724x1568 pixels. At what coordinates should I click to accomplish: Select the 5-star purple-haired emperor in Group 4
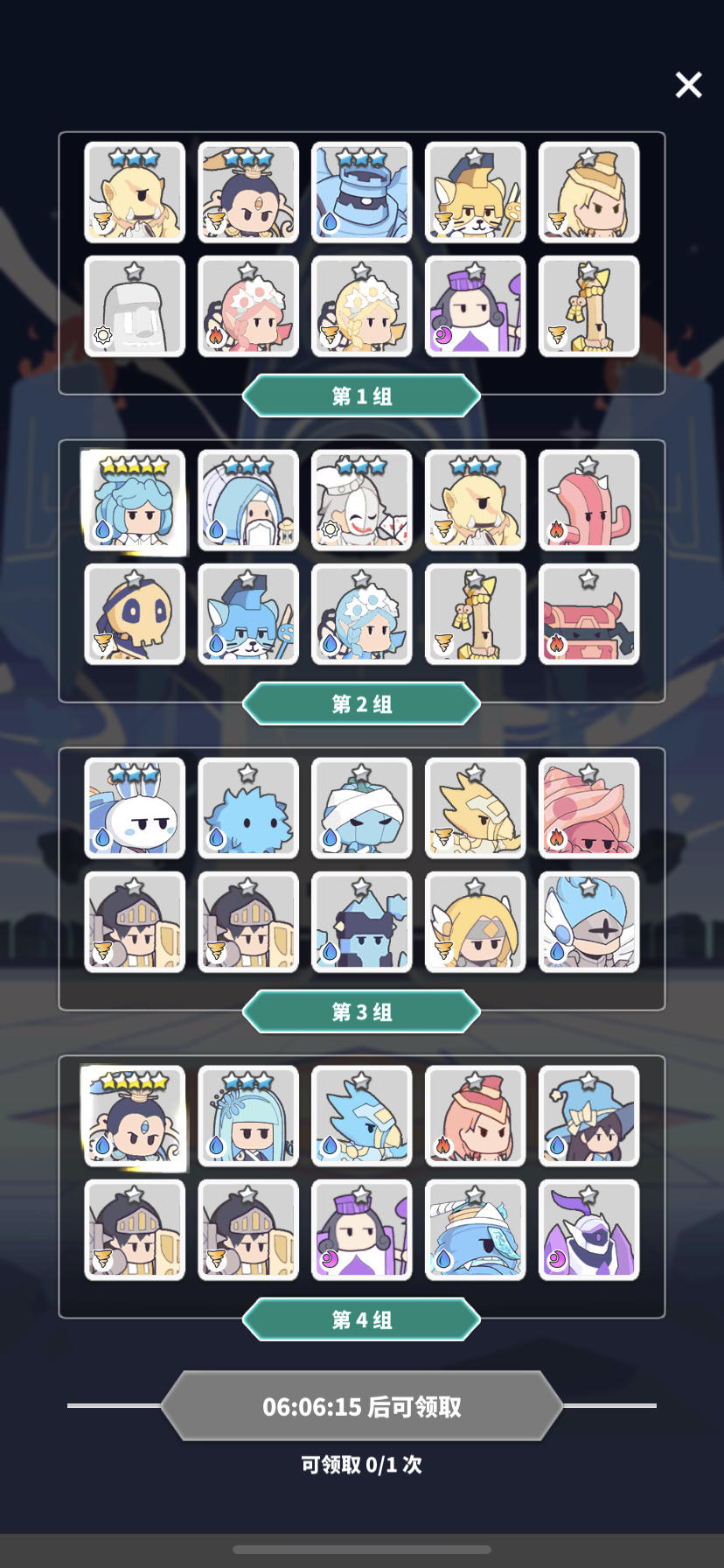tap(134, 1117)
